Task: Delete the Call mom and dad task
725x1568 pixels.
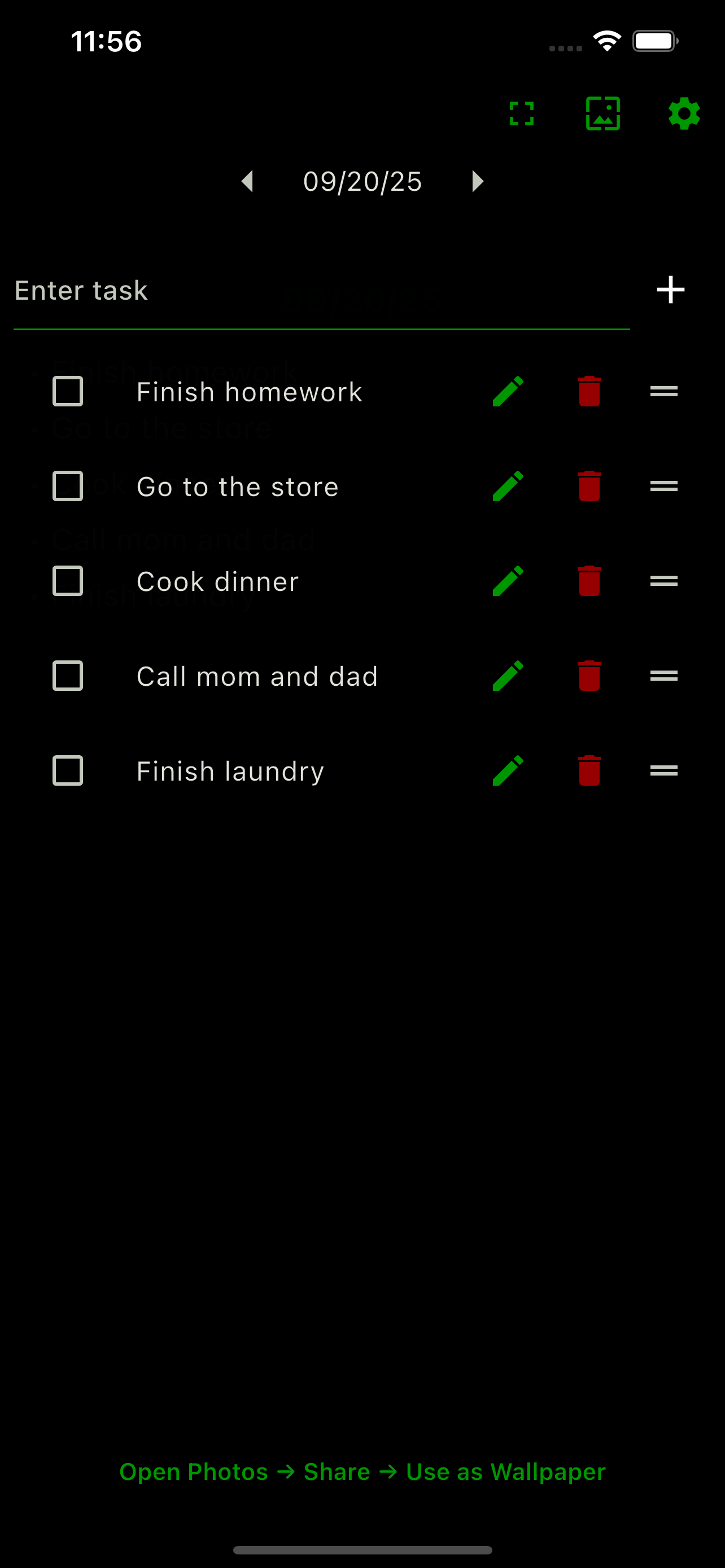Action: click(x=589, y=676)
